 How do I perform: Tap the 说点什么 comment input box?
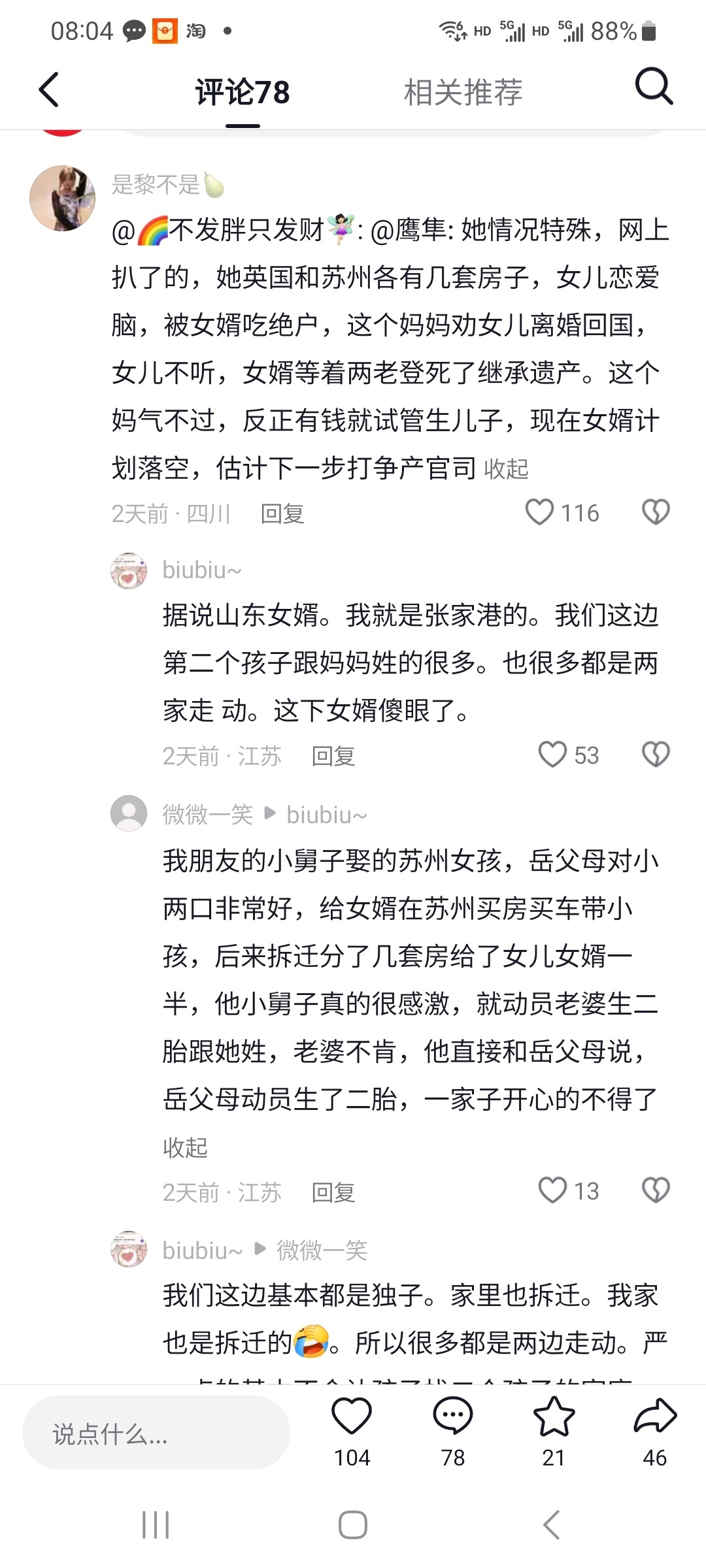coord(156,1434)
